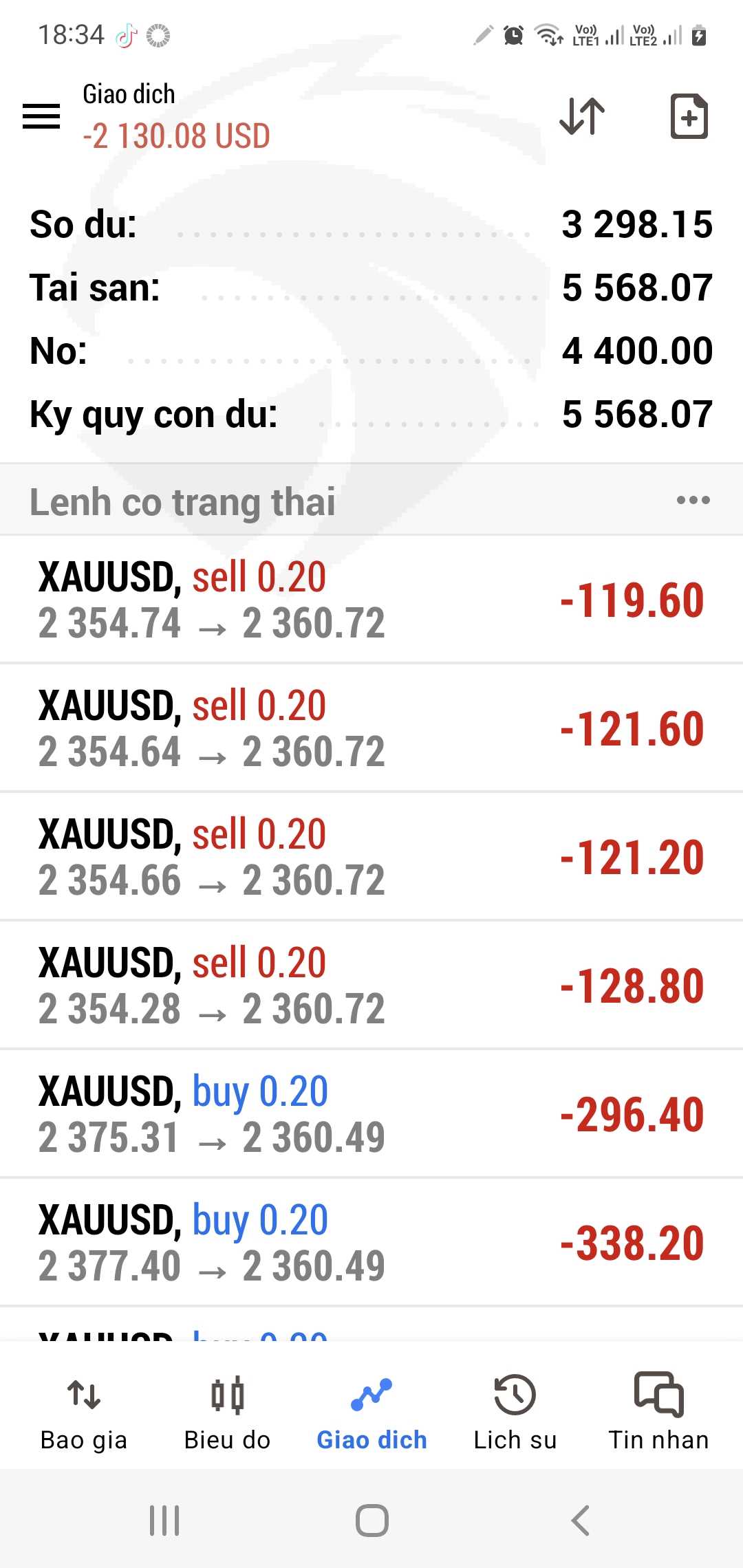The width and height of the screenshot is (743, 1568).
Task: Tap the sort arrows icon
Action: pyautogui.click(x=582, y=116)
